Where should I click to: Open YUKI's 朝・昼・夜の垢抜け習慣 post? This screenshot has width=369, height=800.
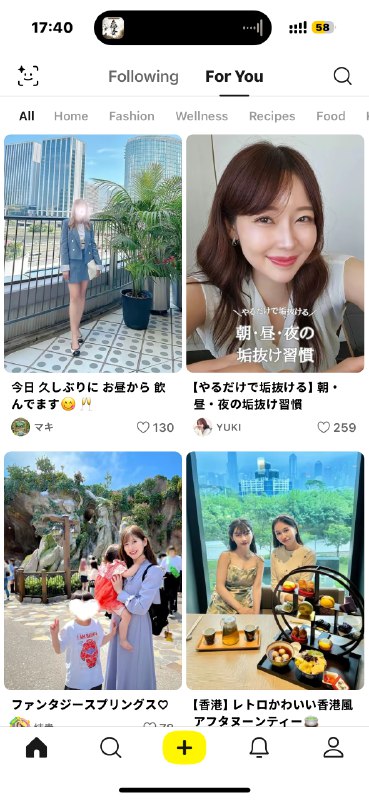point(275,254)
